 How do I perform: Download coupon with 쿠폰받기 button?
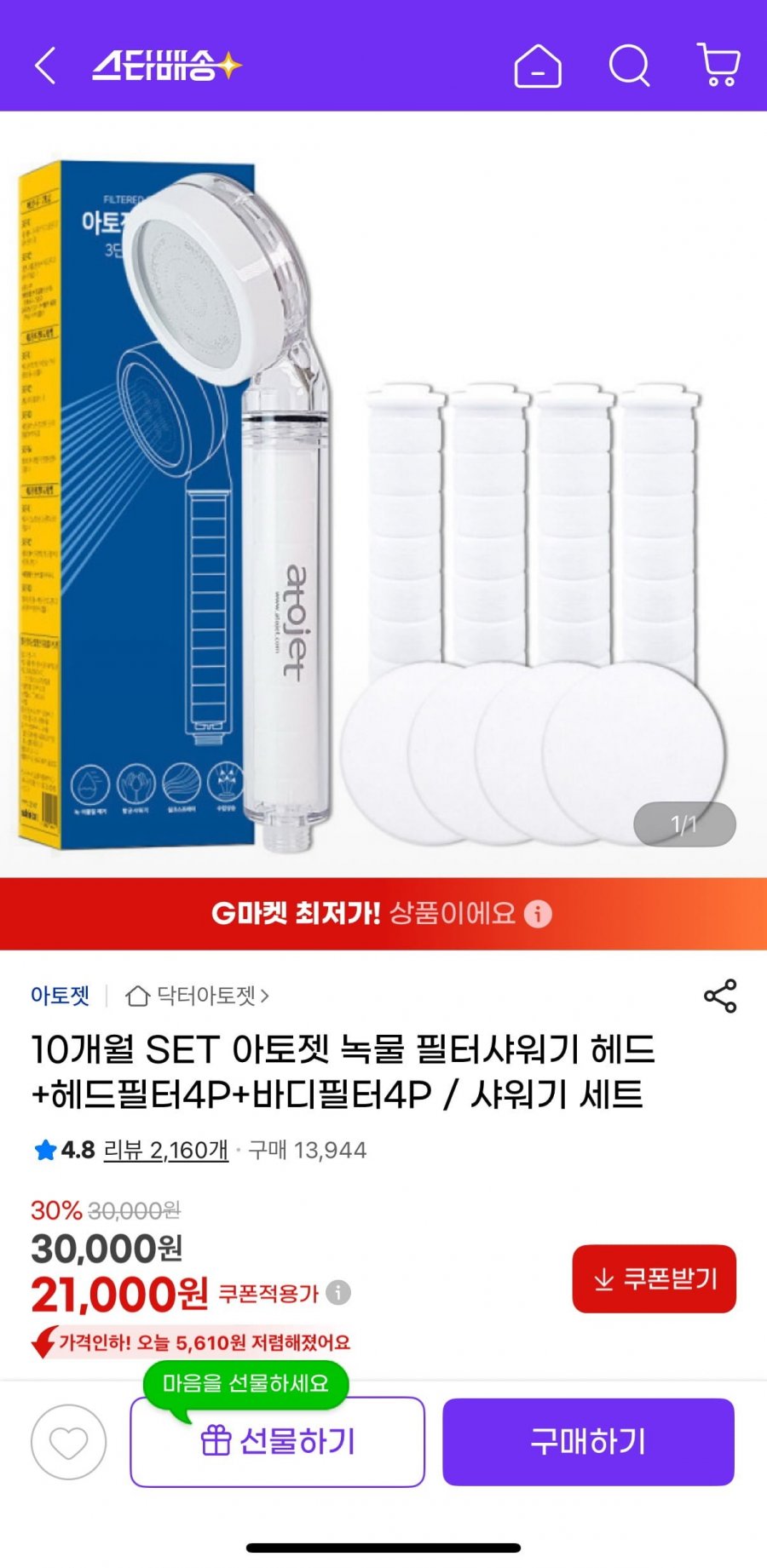pyautogui.click(x=654, y=1278)
